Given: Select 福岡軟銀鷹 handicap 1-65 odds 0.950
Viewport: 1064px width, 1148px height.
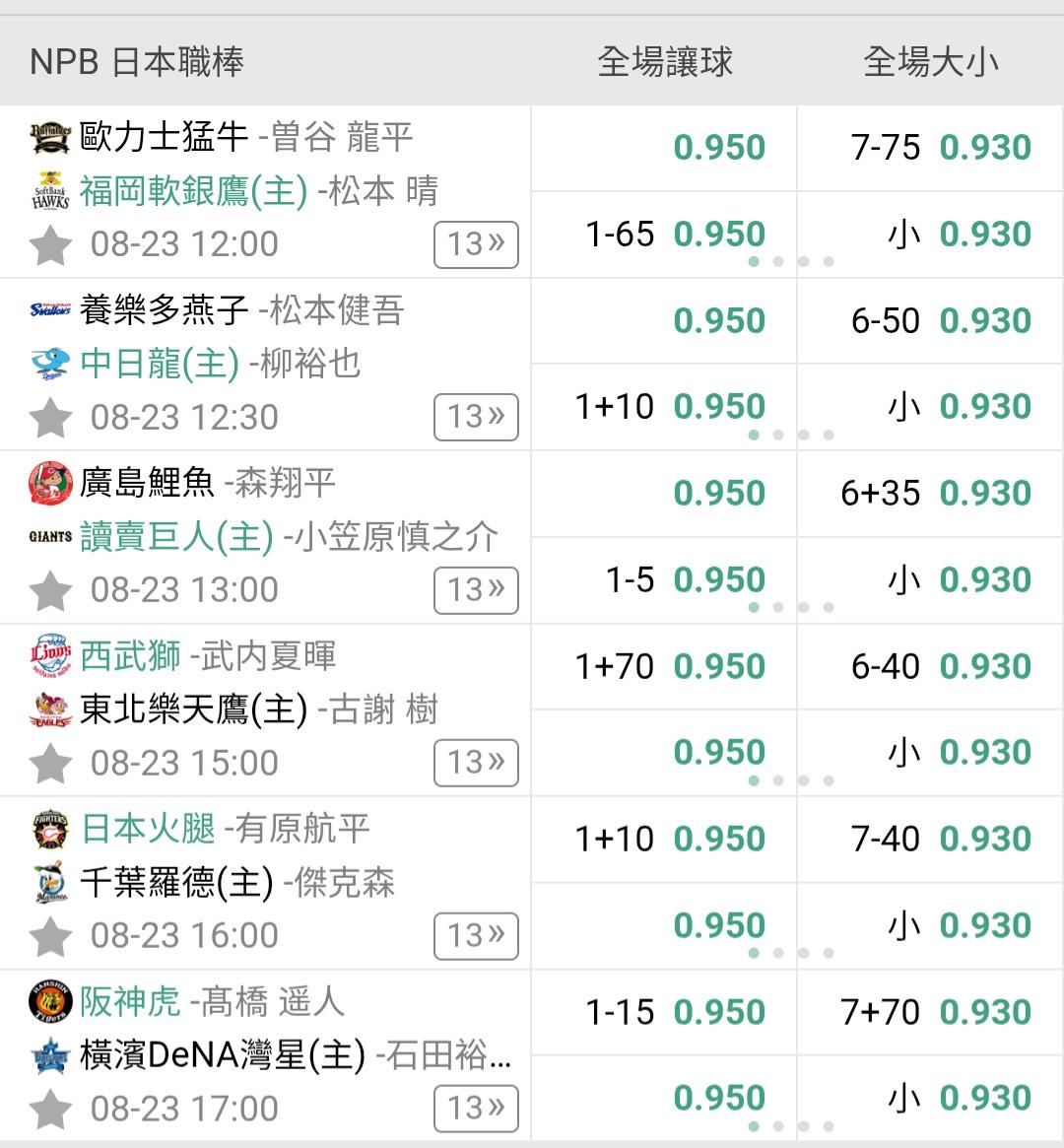Looking at the screenshot, I should pyautogui.click(x=664, y=235).
